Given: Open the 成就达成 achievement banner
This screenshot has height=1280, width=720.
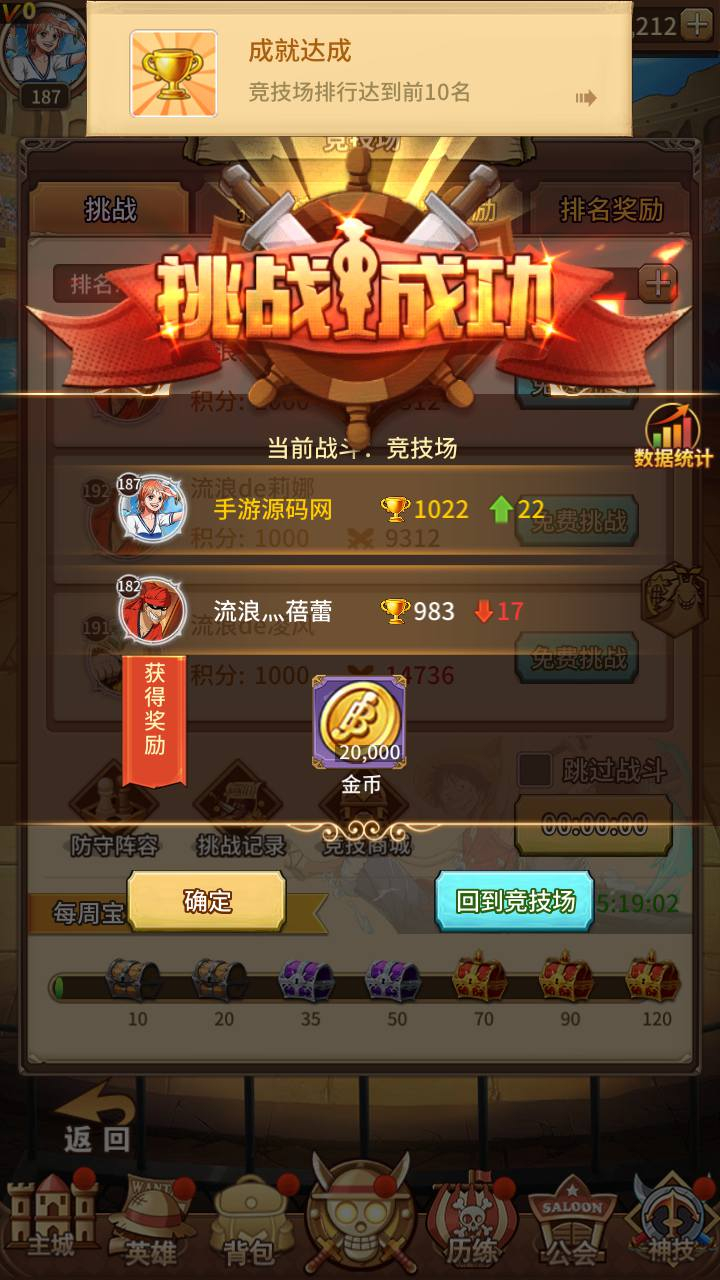Looking at the screenshot, I should tap(359, 70).
